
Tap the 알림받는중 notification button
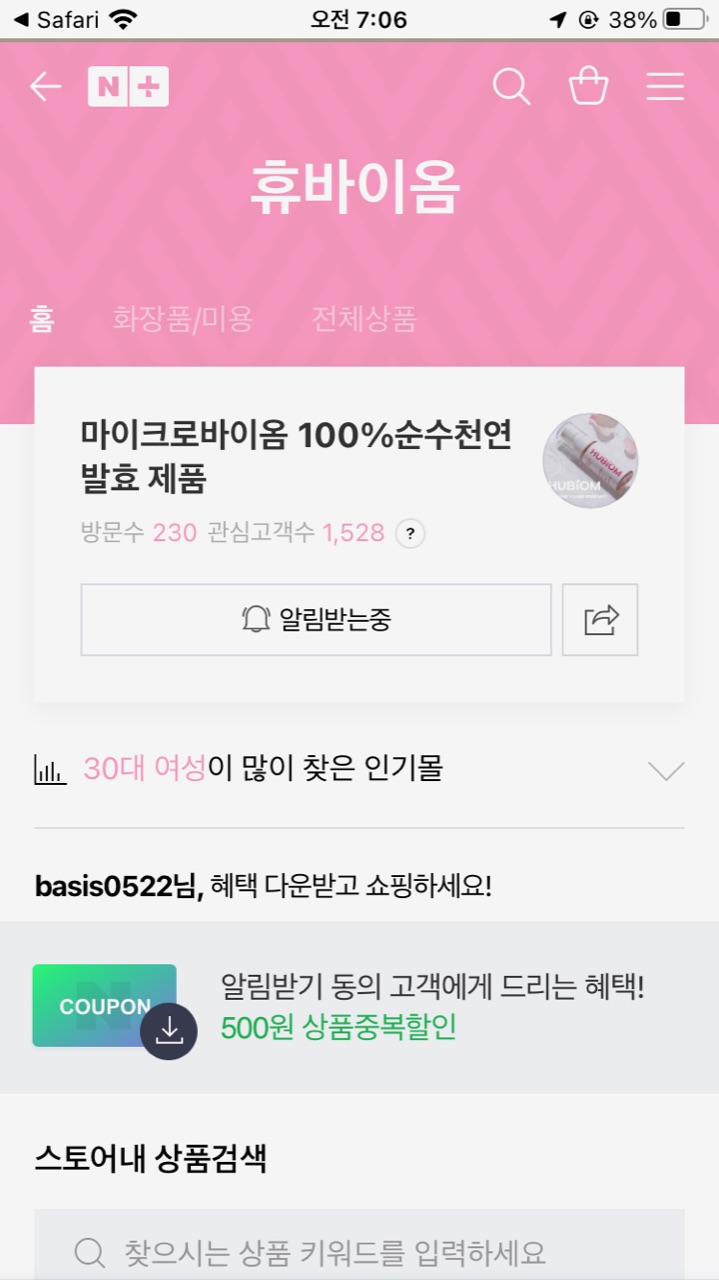[x=316, y=620]
